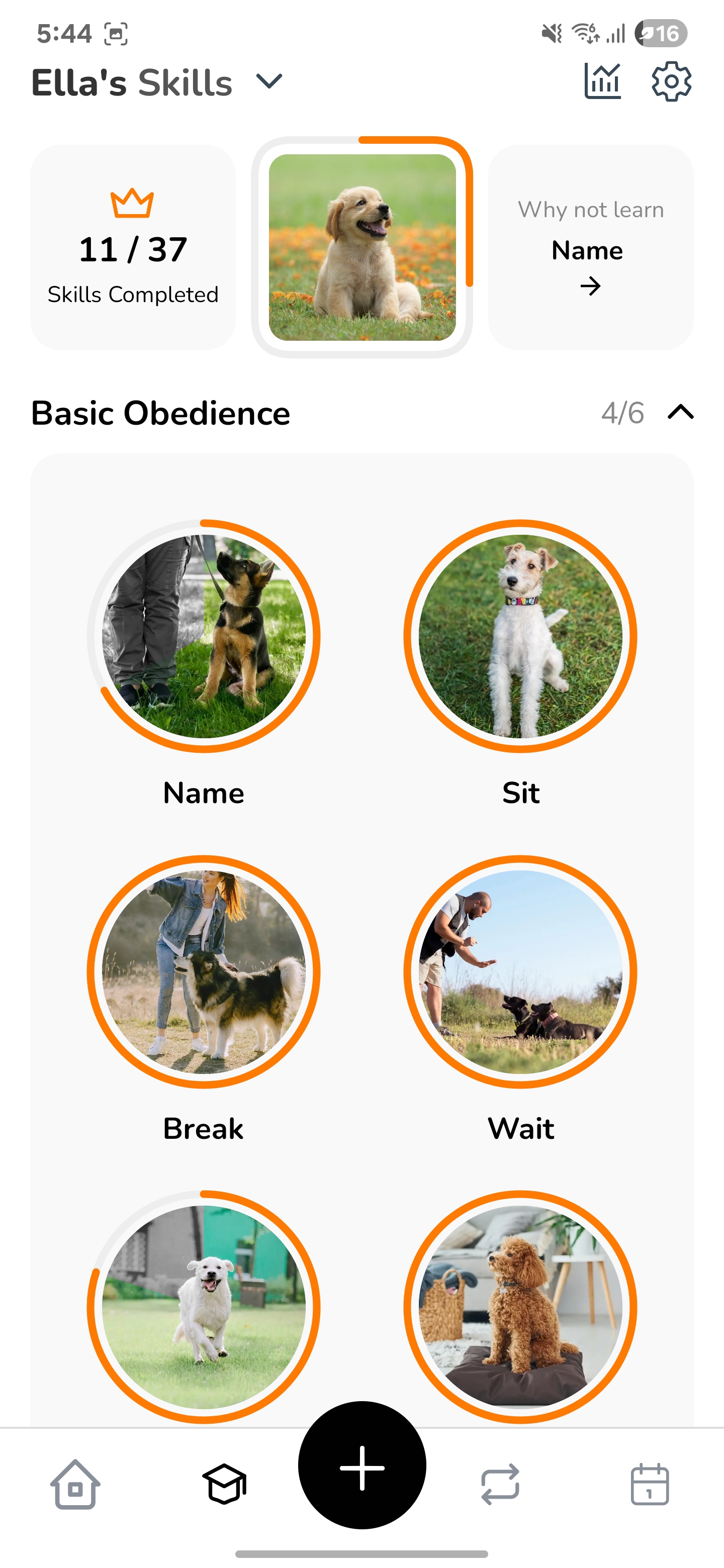724x1568 pixels.
Task: Tap the black plus add button
Action: pyautogui.click(x=363, y=1466)
